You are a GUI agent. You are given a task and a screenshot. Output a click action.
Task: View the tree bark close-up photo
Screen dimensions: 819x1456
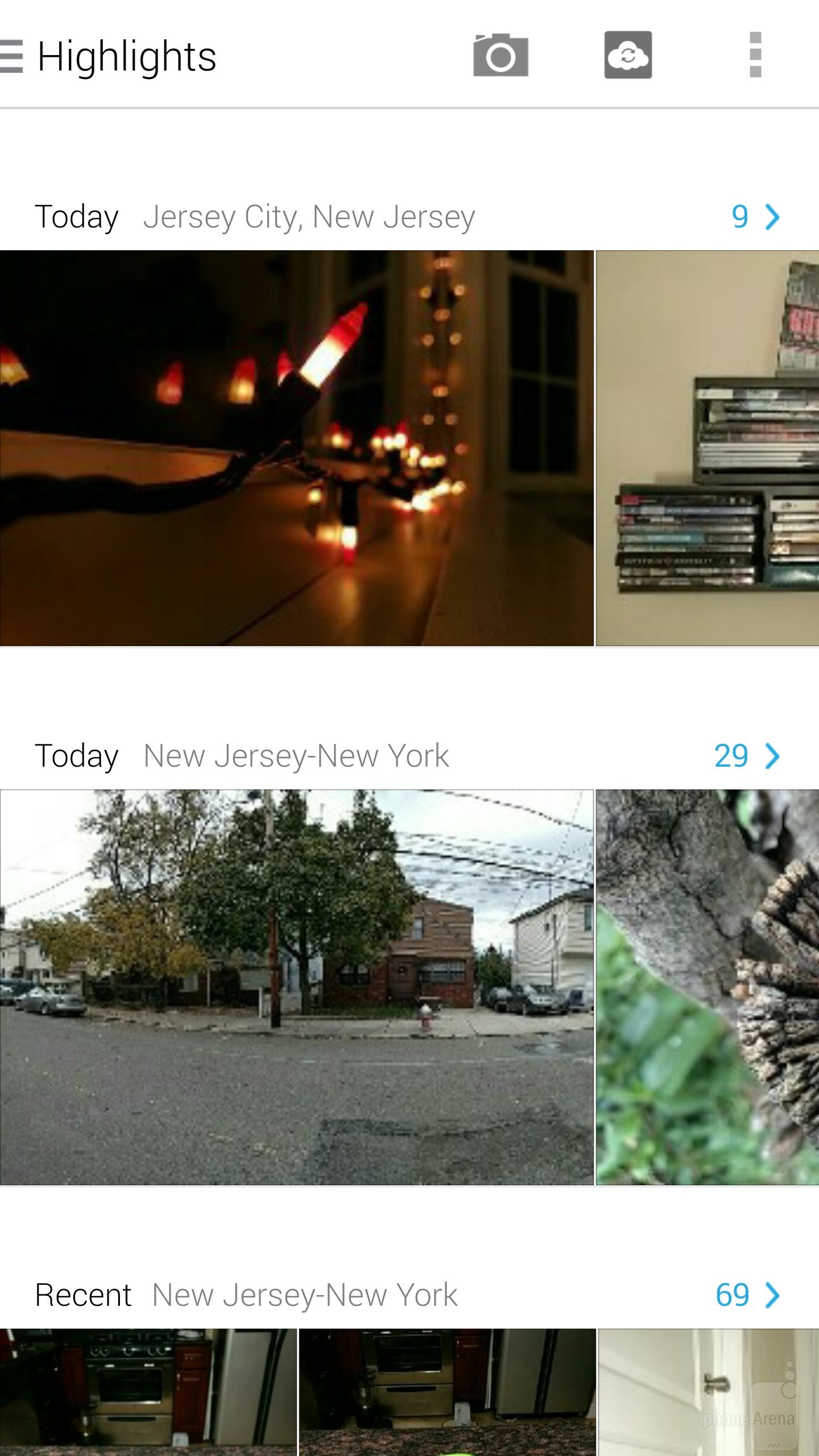[708, 987]
